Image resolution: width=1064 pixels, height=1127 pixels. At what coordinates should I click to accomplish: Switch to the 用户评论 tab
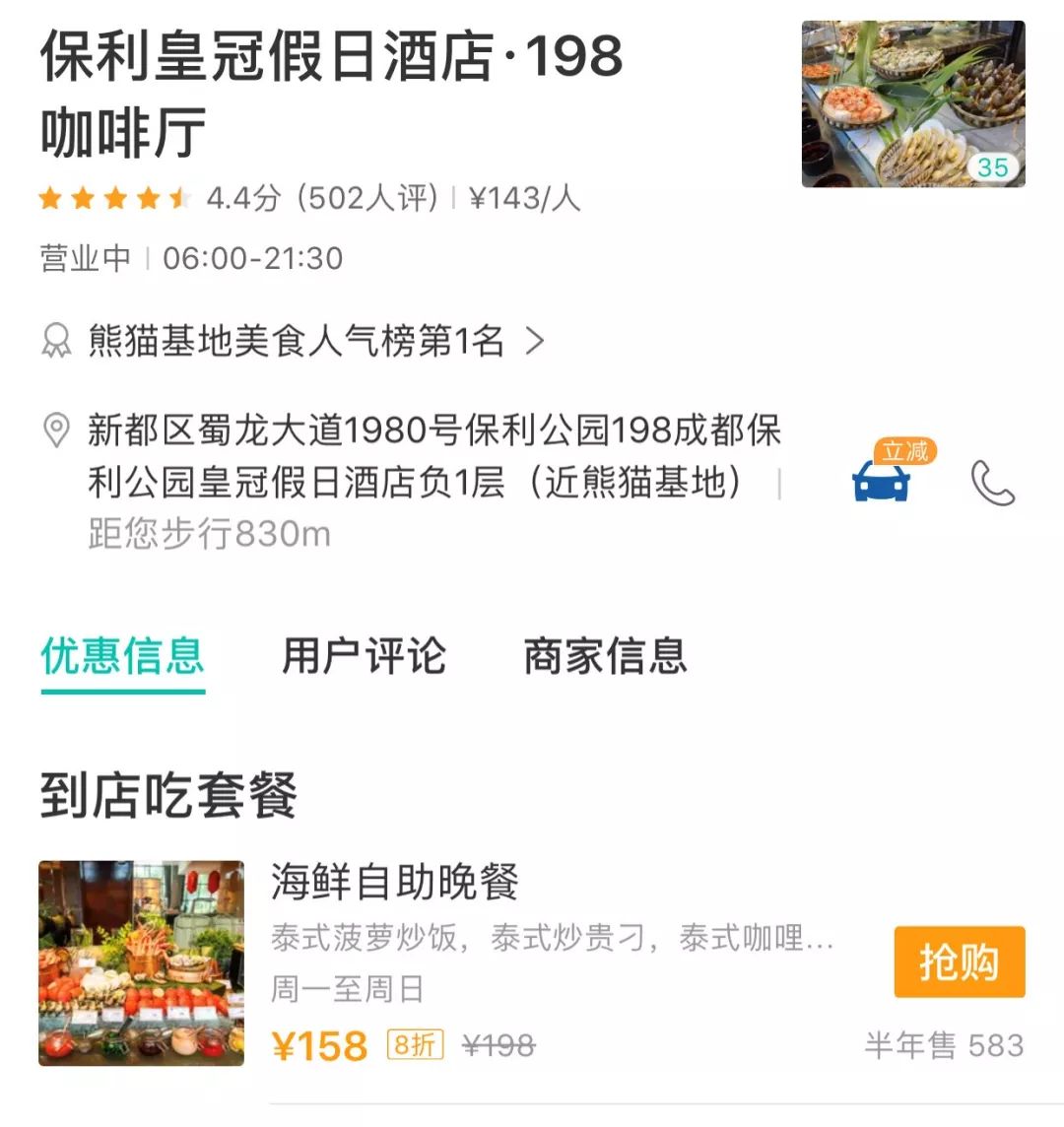pyautogui.click(x=365, y=655)
